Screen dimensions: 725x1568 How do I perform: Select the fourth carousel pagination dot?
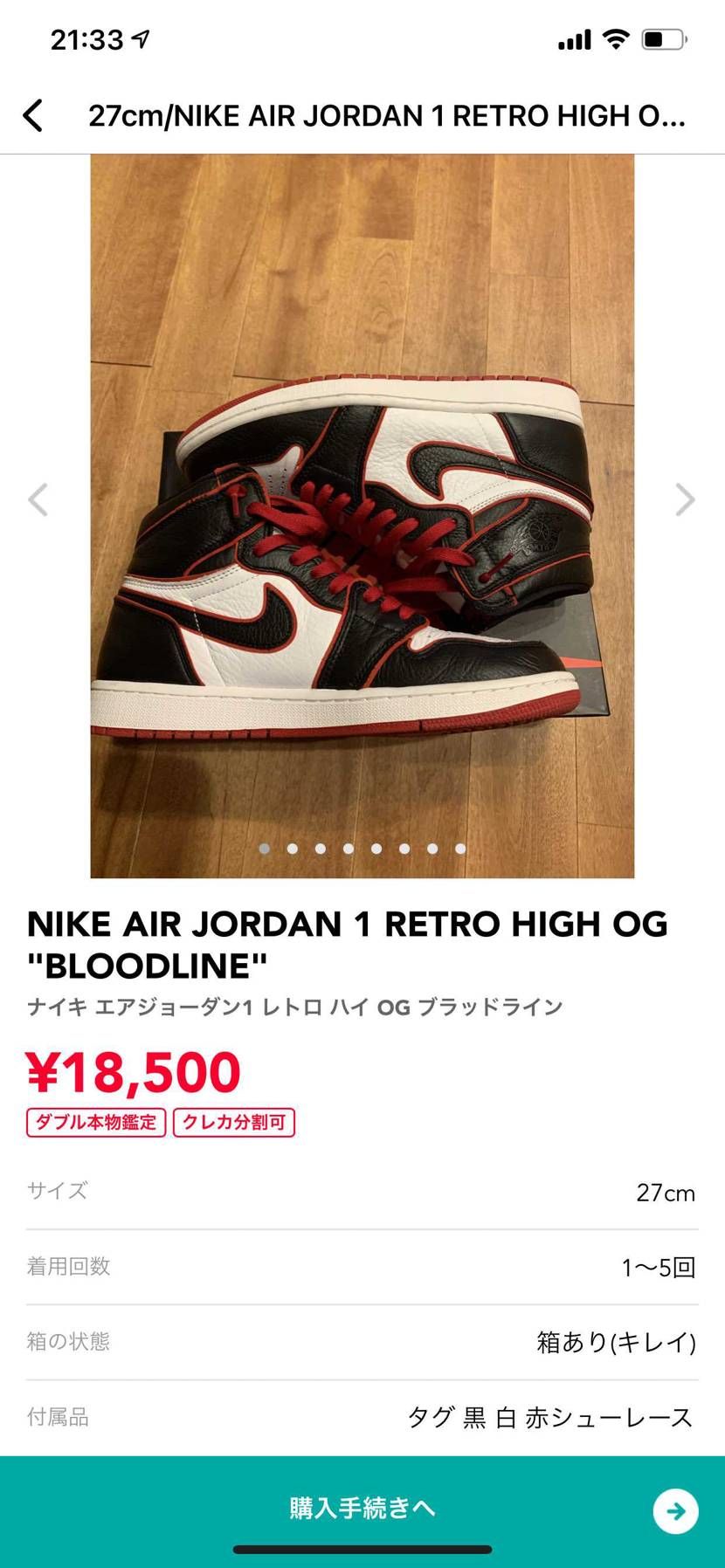[x=348, y=848]
